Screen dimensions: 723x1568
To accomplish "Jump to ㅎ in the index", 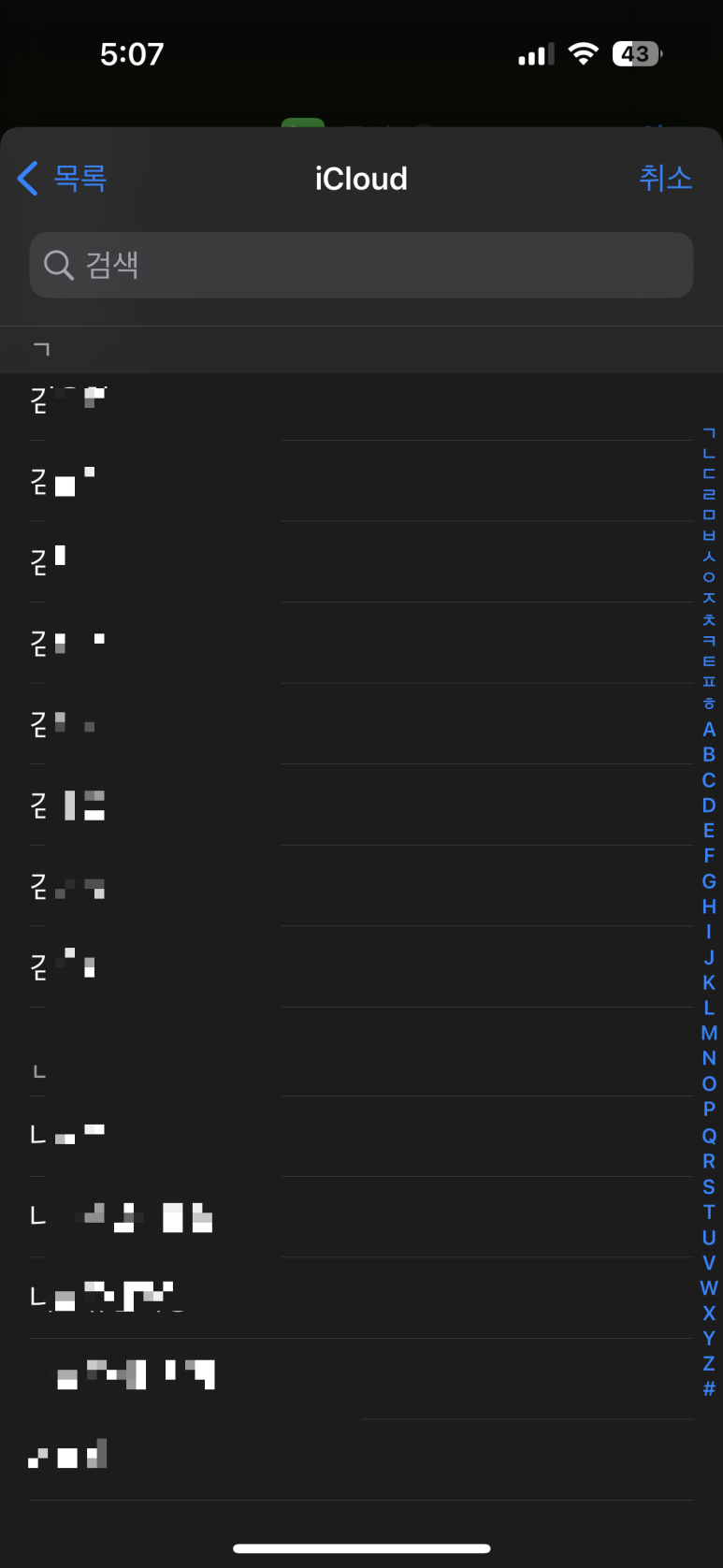I will pyautogui.click(x=709, y=704).
